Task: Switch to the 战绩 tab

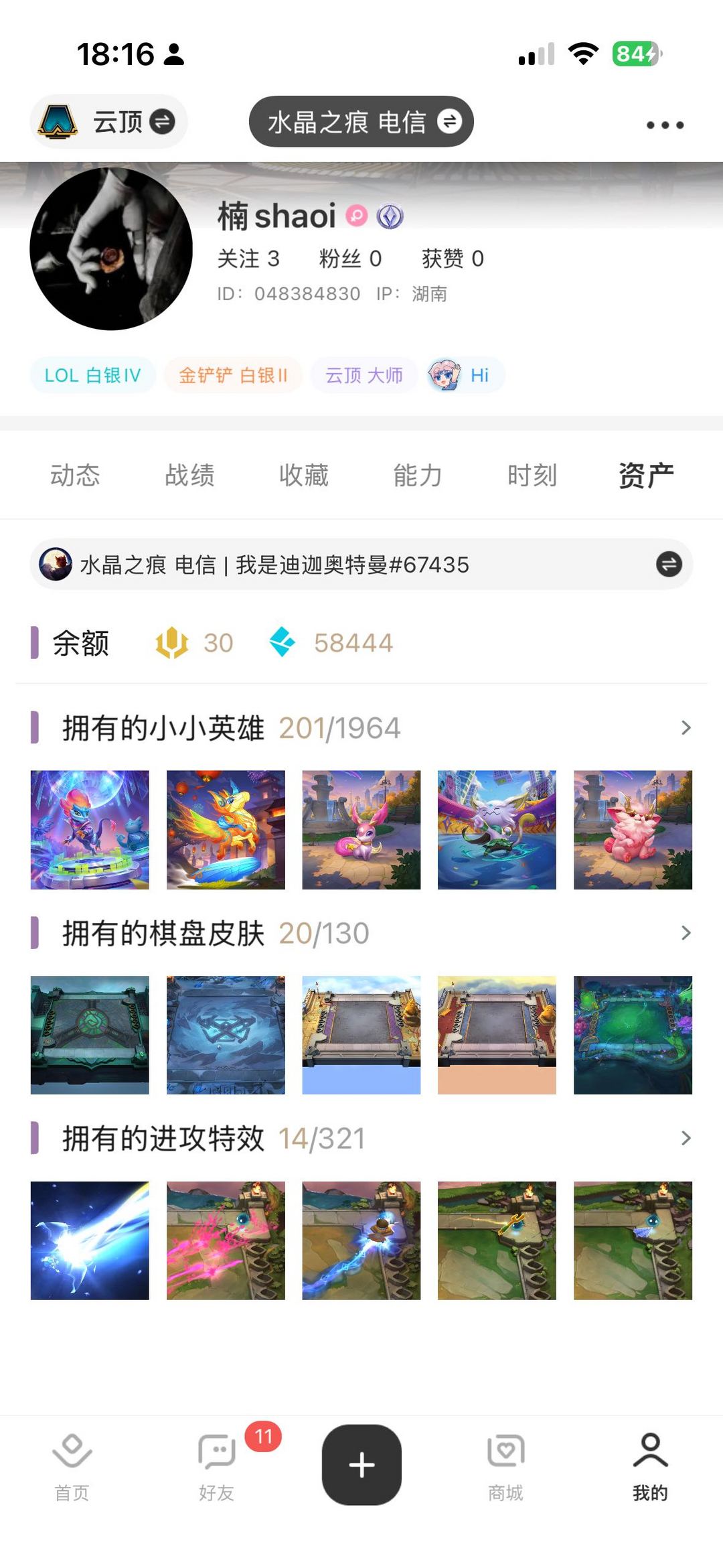Action: [189, 476]
